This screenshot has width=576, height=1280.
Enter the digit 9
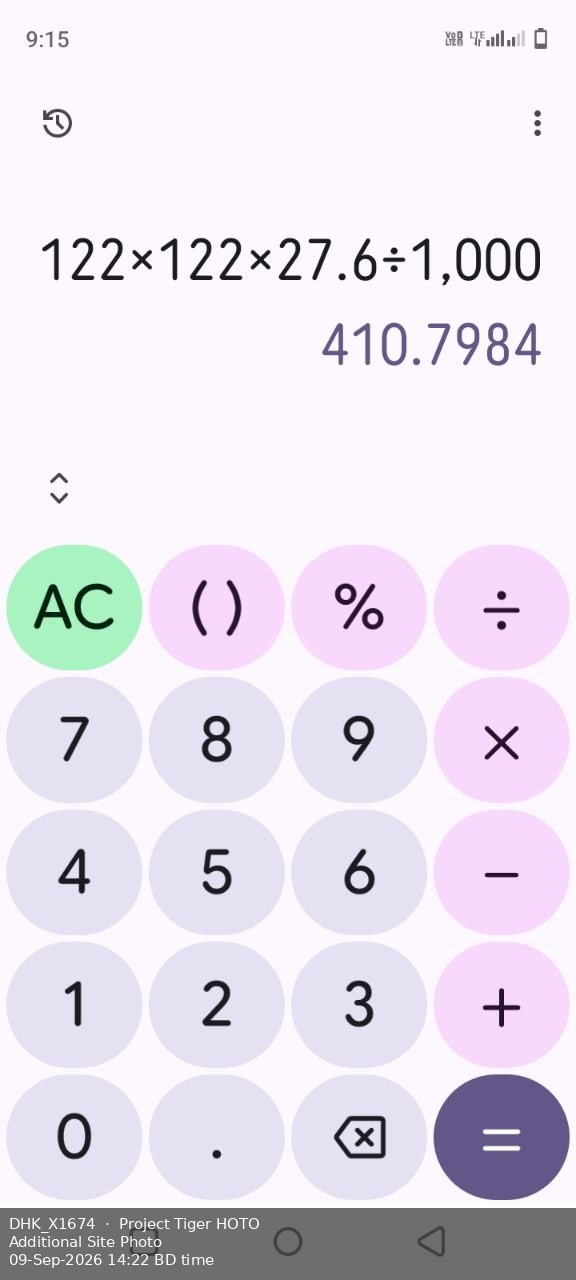[x=359, y=740]
